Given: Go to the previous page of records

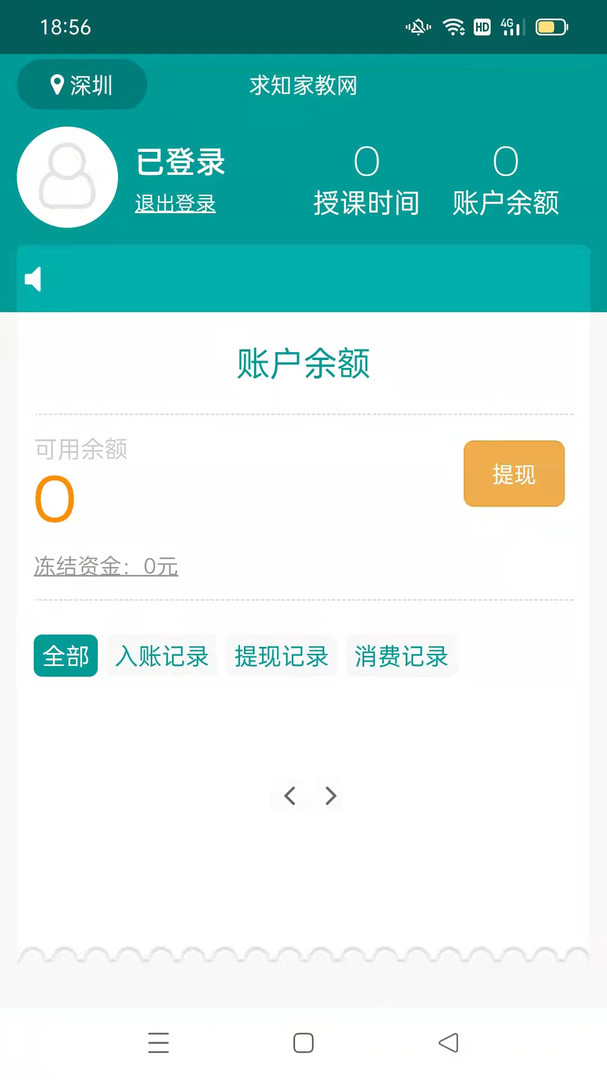Looking at the screenshot, I should click(290, 795).
